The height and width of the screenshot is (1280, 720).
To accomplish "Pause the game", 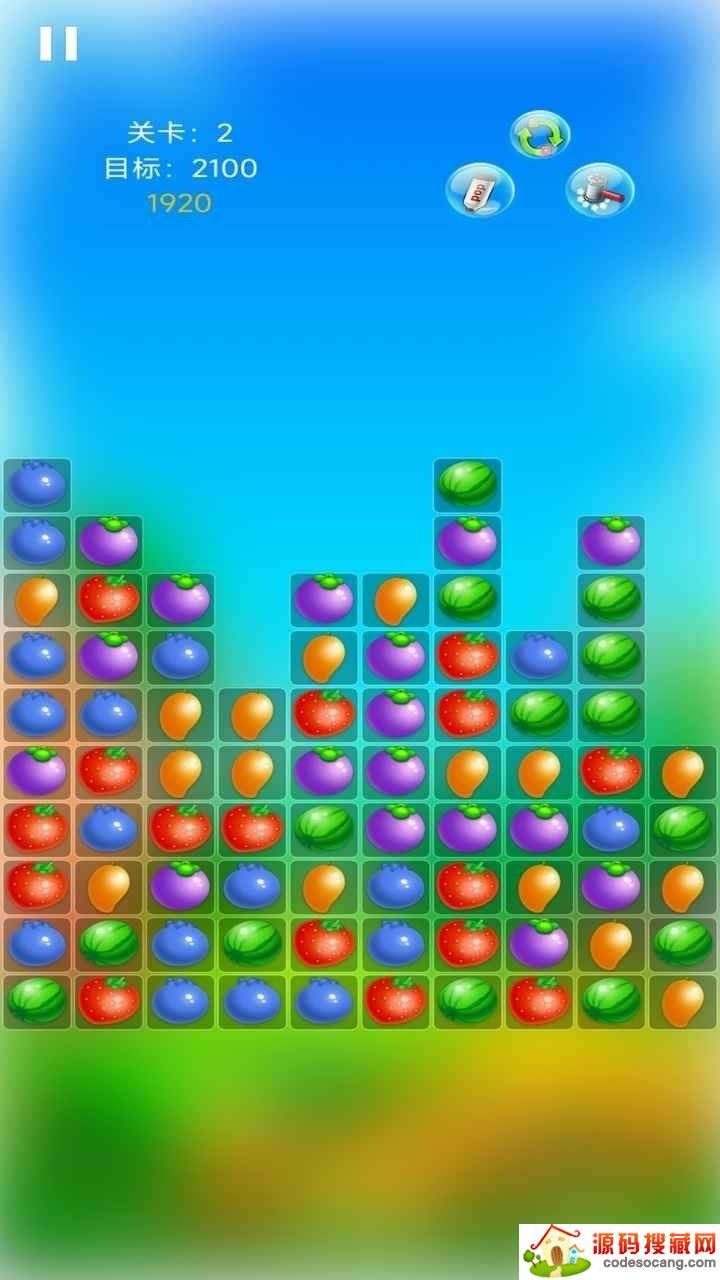I will click(58, 44).
